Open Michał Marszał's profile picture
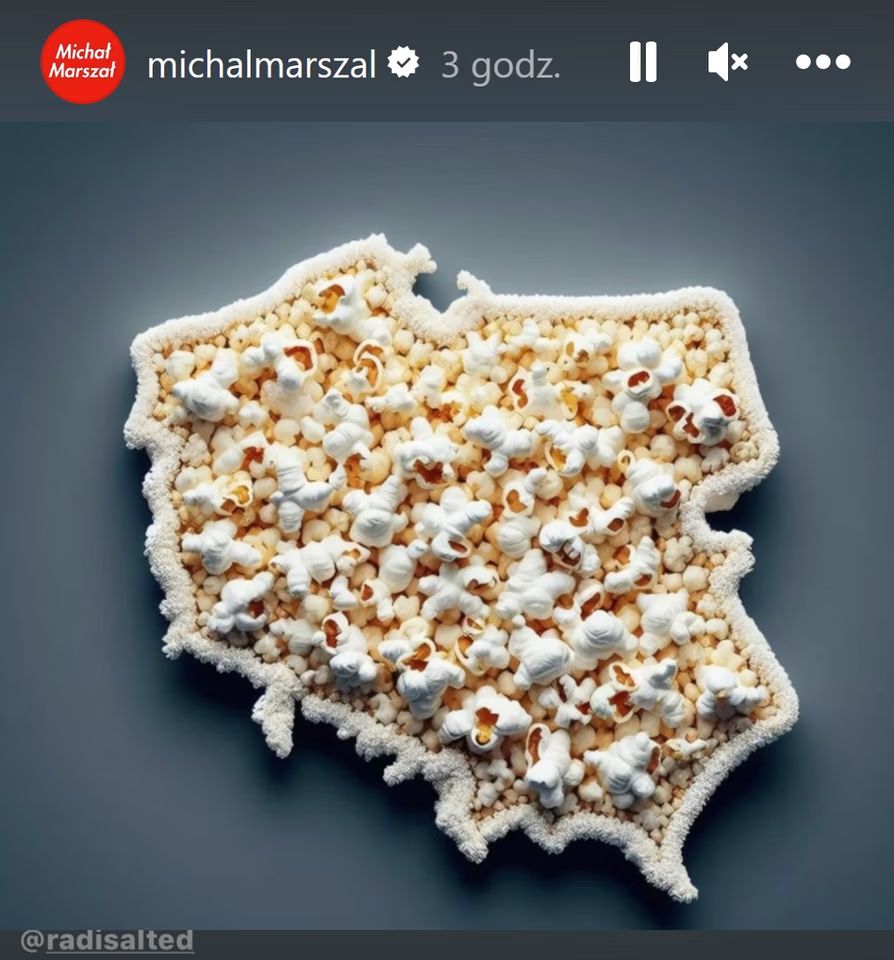The width and height of the screenshot is (894, 960). coord(83,62)
